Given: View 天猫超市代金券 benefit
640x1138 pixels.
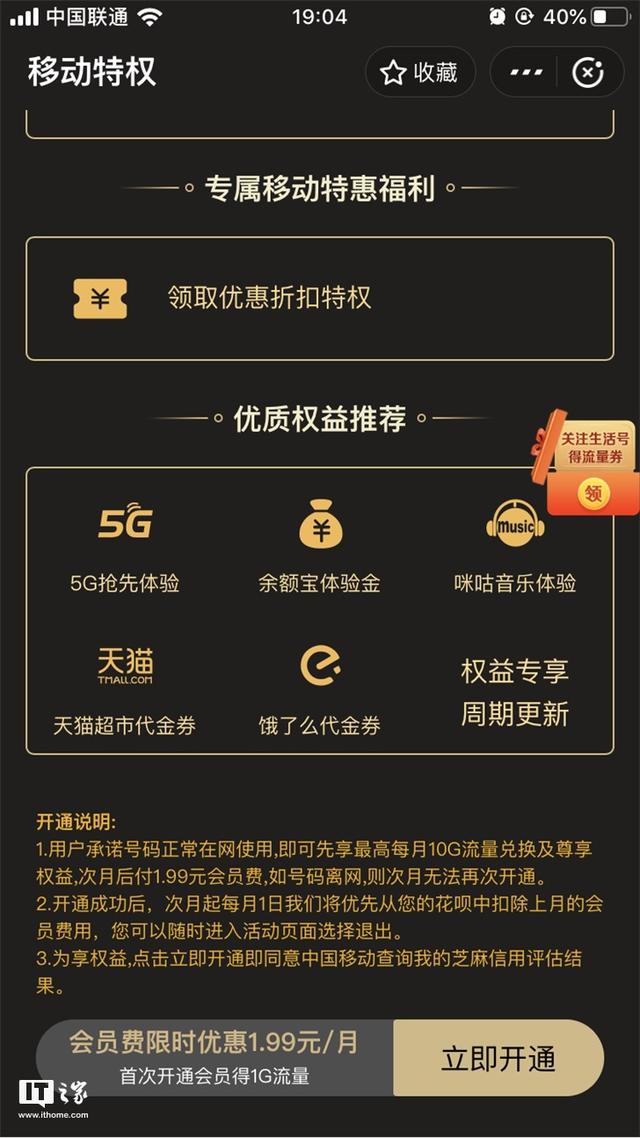Looking at the screenshot, I should tap(125, 690).
